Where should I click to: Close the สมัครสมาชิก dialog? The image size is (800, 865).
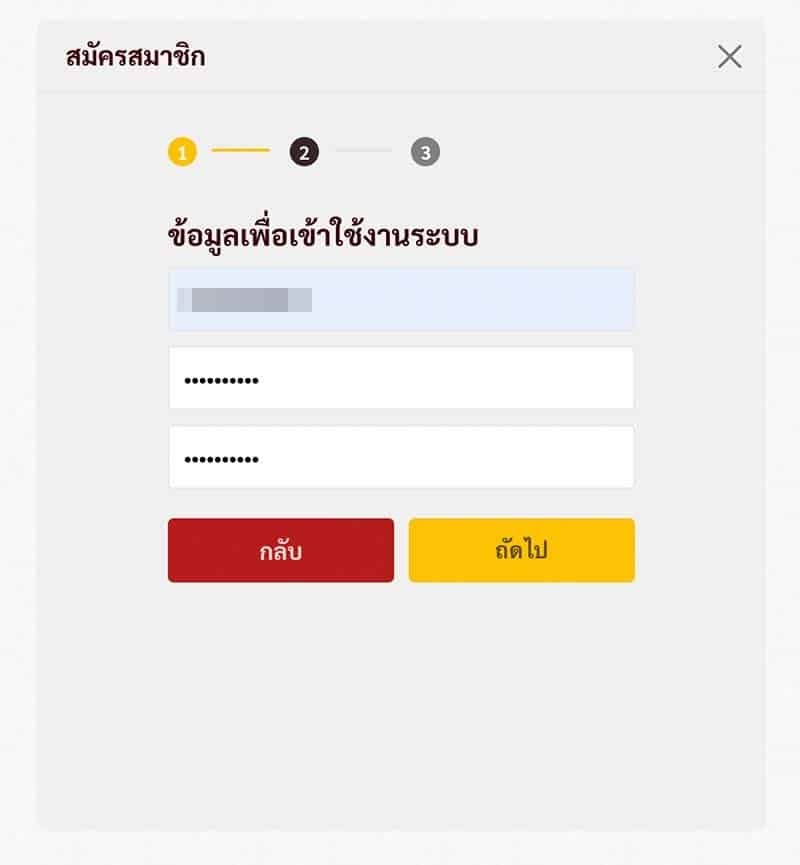coord(730,57)
